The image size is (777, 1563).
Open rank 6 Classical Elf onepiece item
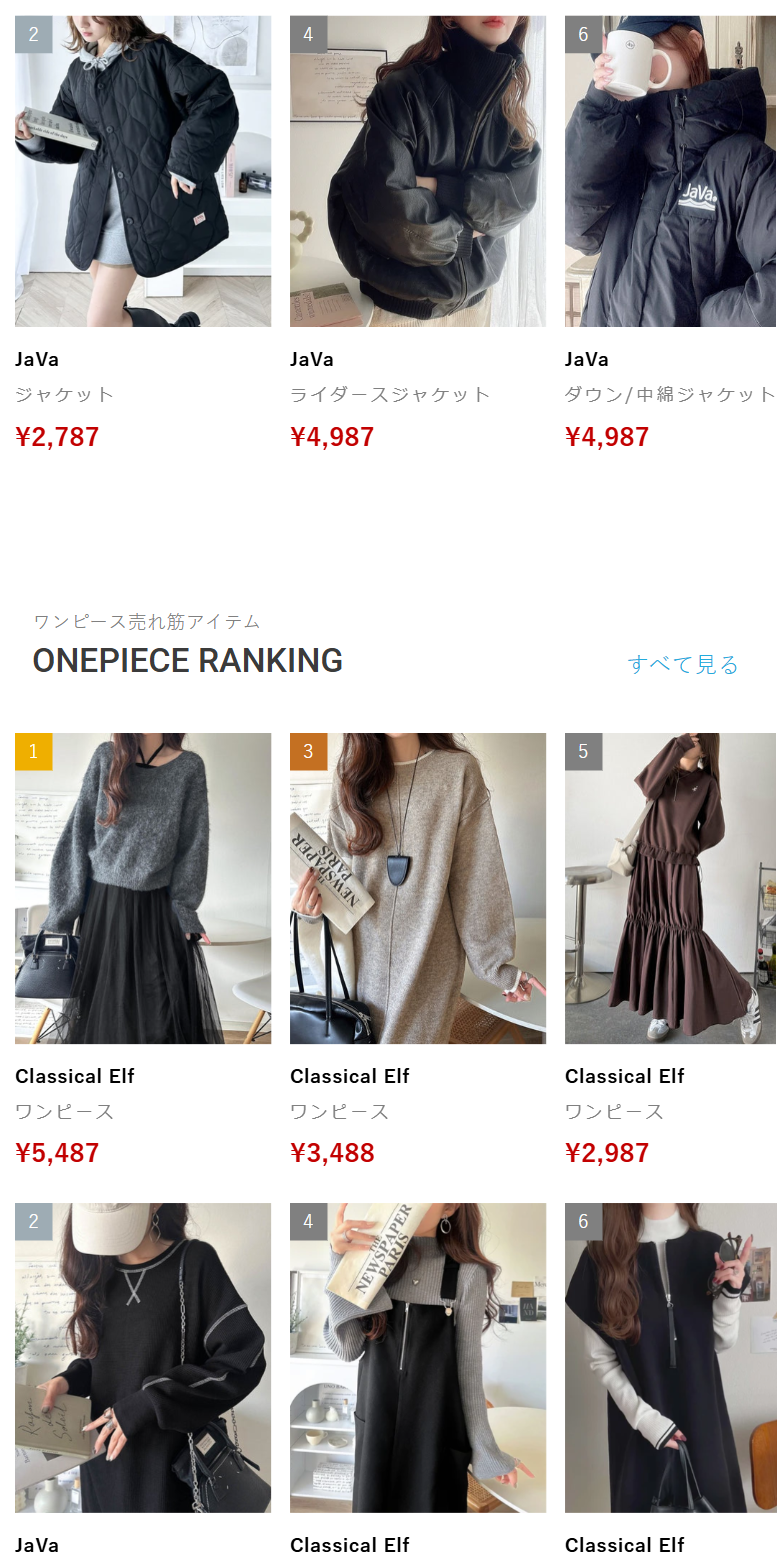point(670,1357)
